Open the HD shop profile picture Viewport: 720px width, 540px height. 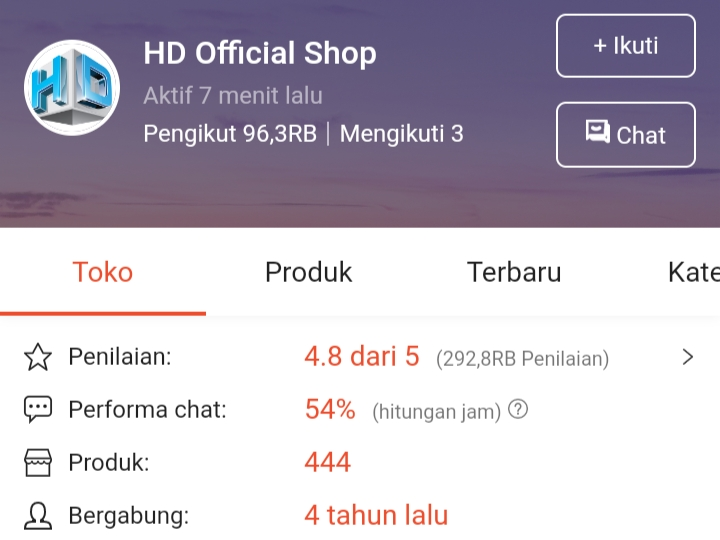[72, 88]
